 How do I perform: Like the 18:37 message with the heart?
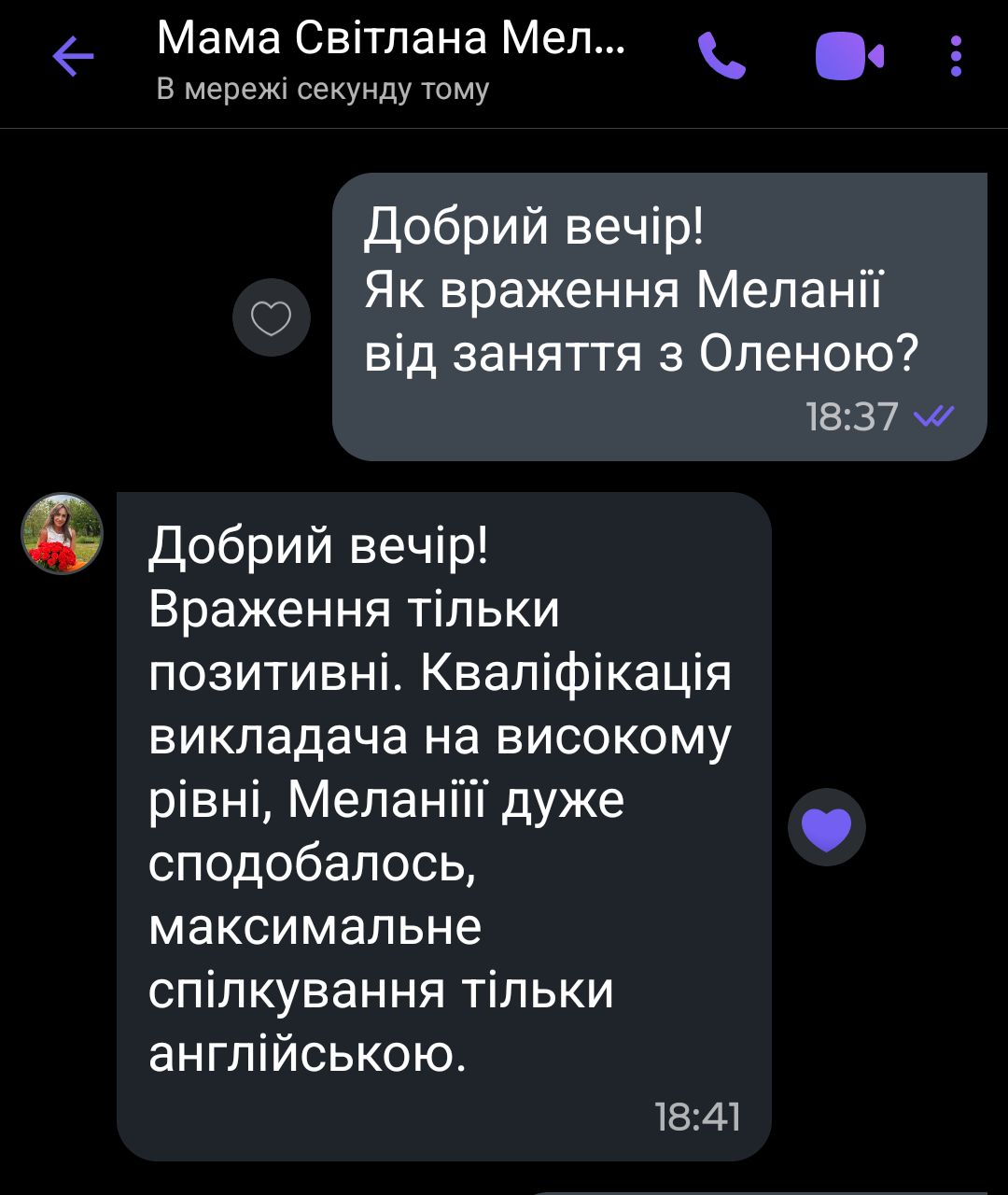click(x=272, y=317)
